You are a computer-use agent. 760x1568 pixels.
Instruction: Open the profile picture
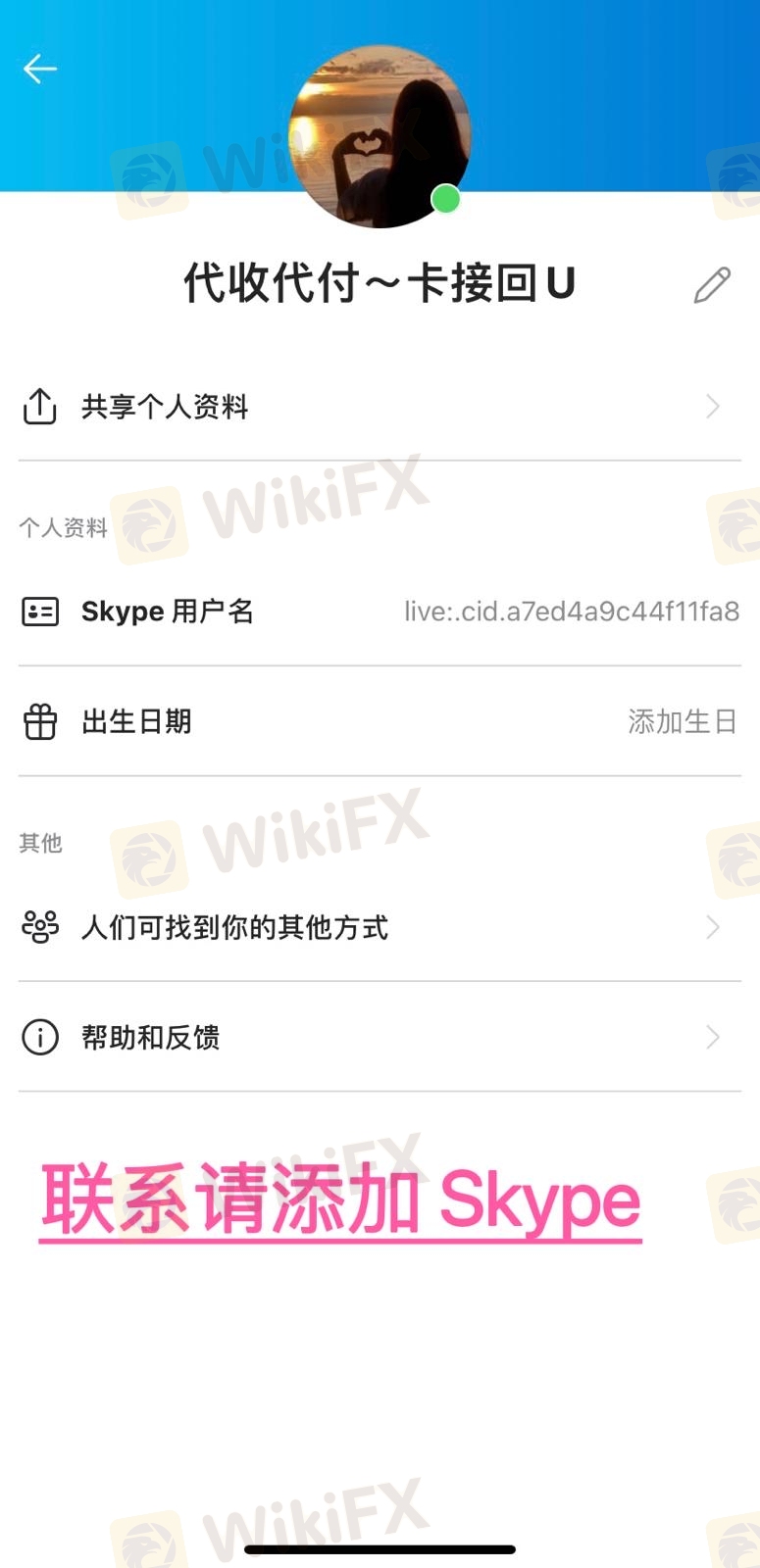pyautogui.click(x=380, y=137)
